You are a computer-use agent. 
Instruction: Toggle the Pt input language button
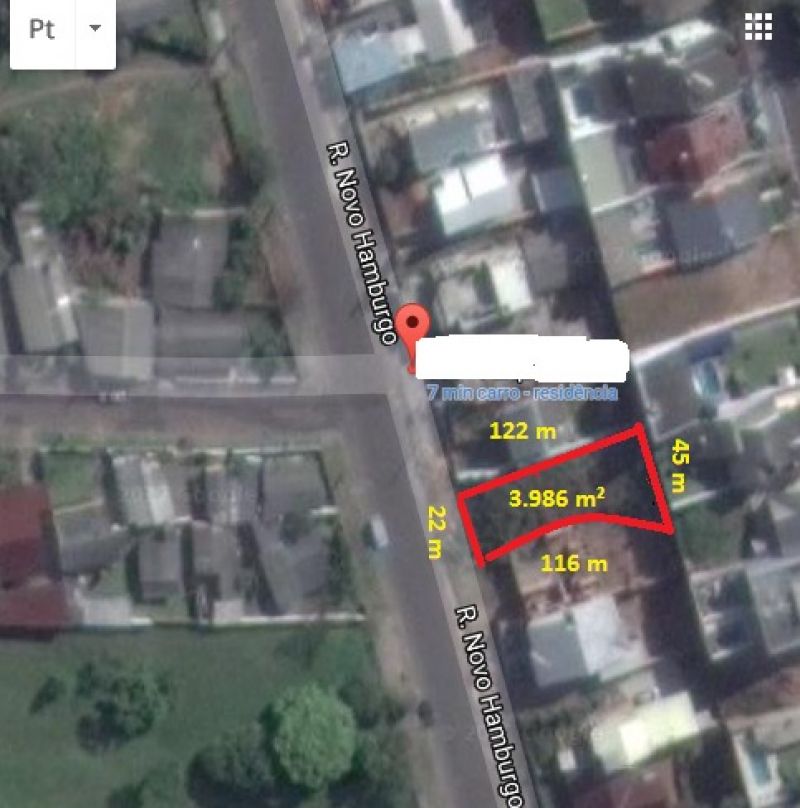tap(42, 29)
